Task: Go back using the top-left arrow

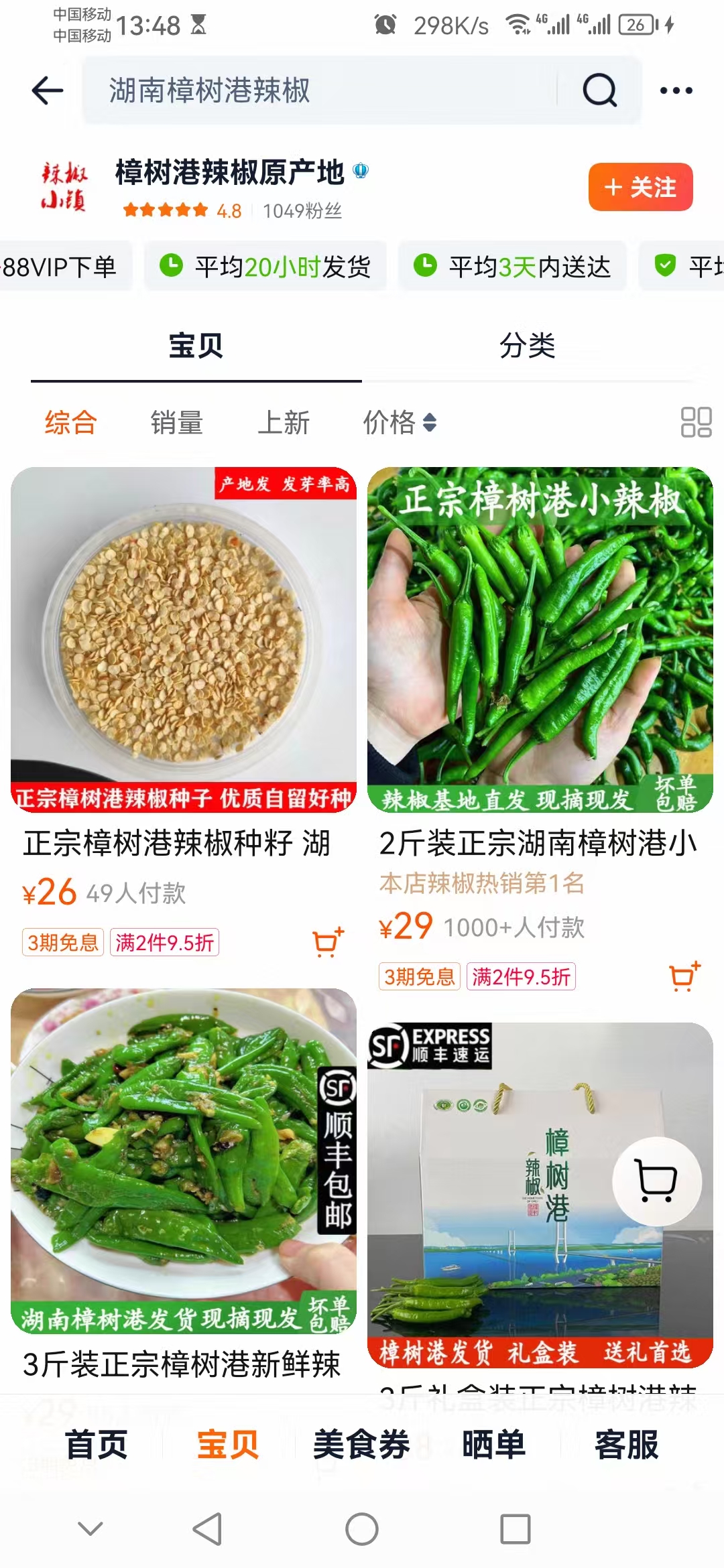Action: (48, 90)
